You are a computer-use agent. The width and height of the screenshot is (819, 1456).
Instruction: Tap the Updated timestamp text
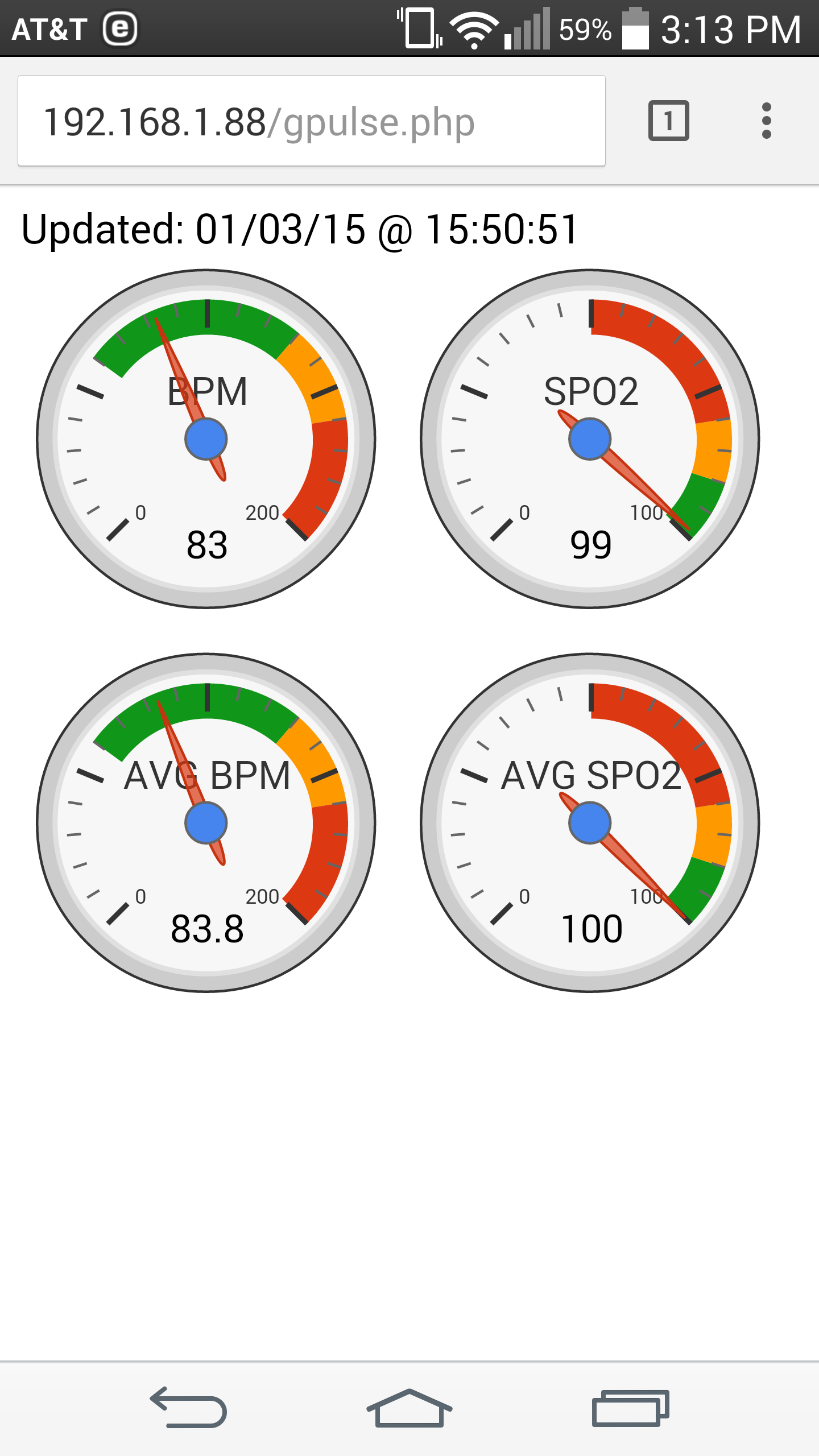click(x=299, y=226)
